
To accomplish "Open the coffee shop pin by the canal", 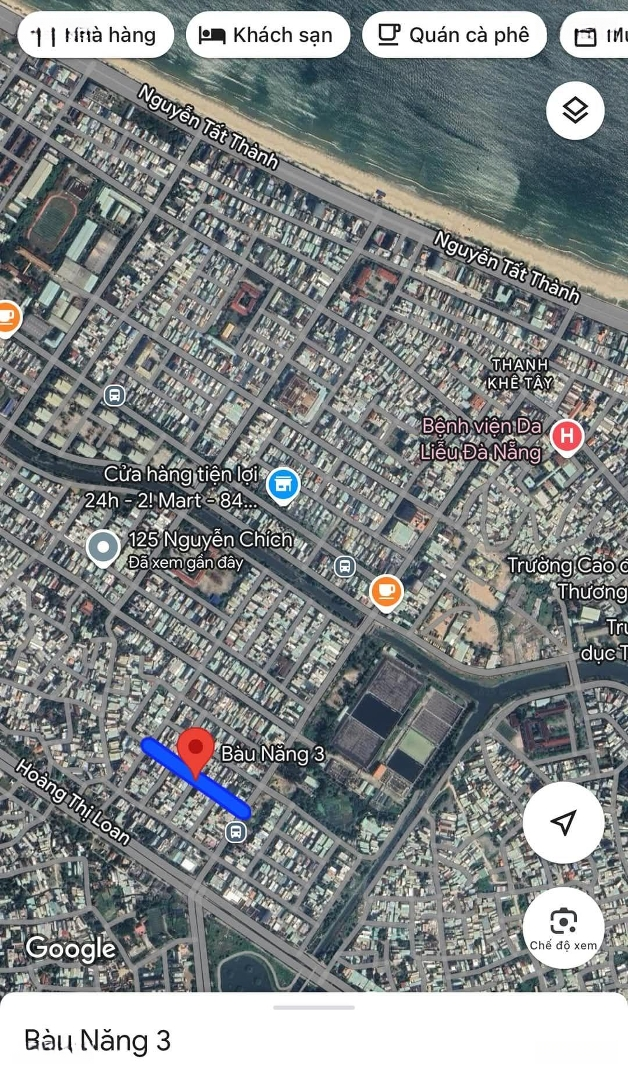I will [x=386, y=593].
